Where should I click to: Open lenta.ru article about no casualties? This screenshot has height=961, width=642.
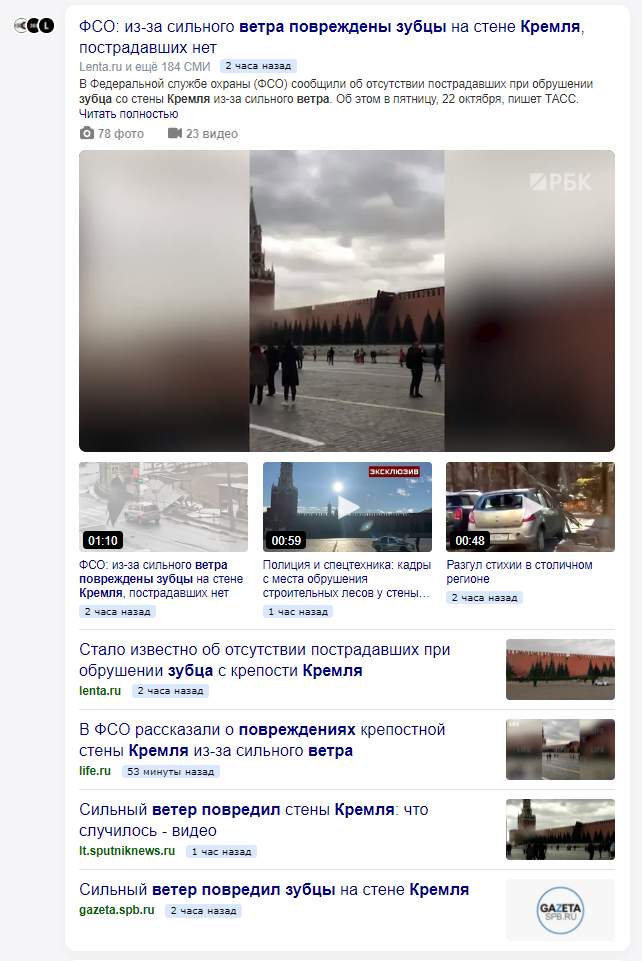coord(265,660)
